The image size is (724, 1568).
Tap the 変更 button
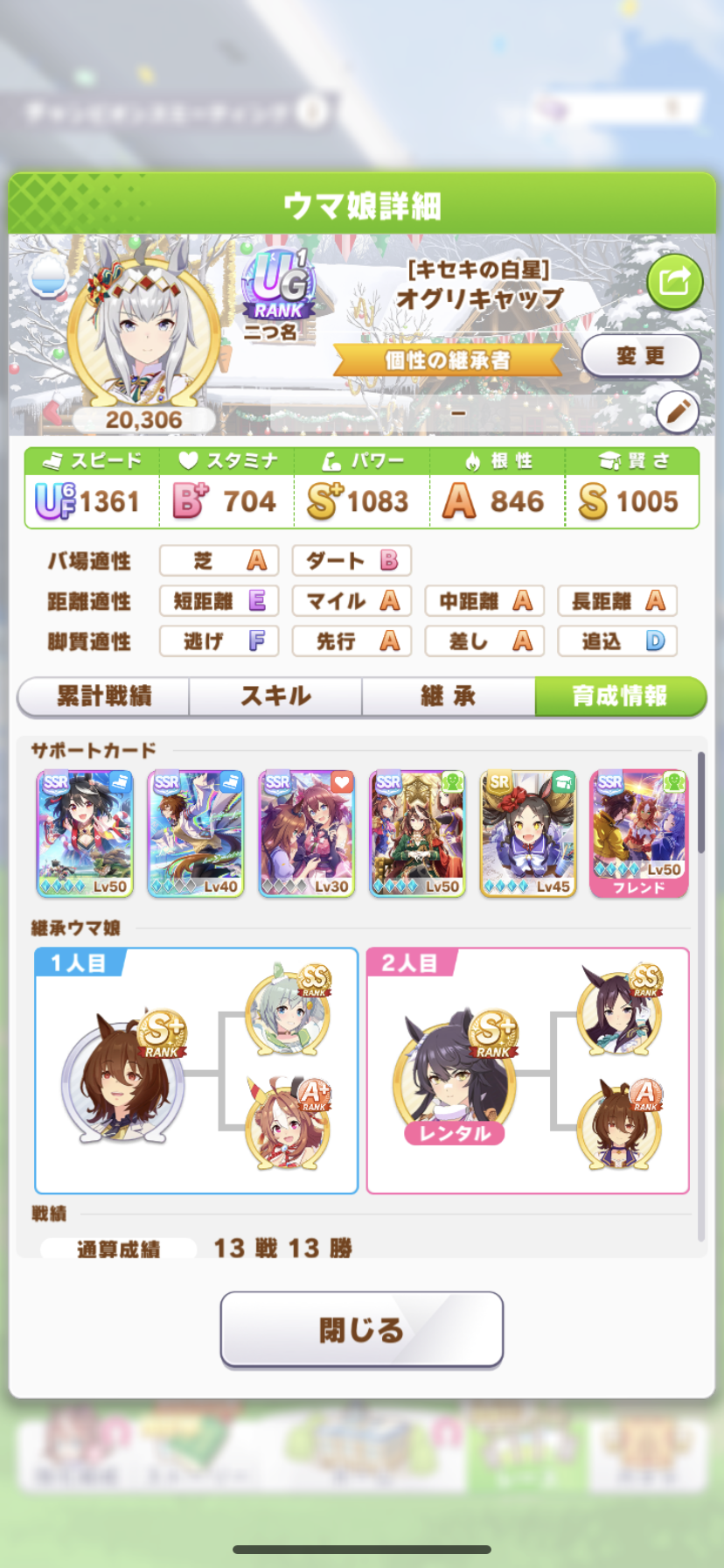pos(640,355)
